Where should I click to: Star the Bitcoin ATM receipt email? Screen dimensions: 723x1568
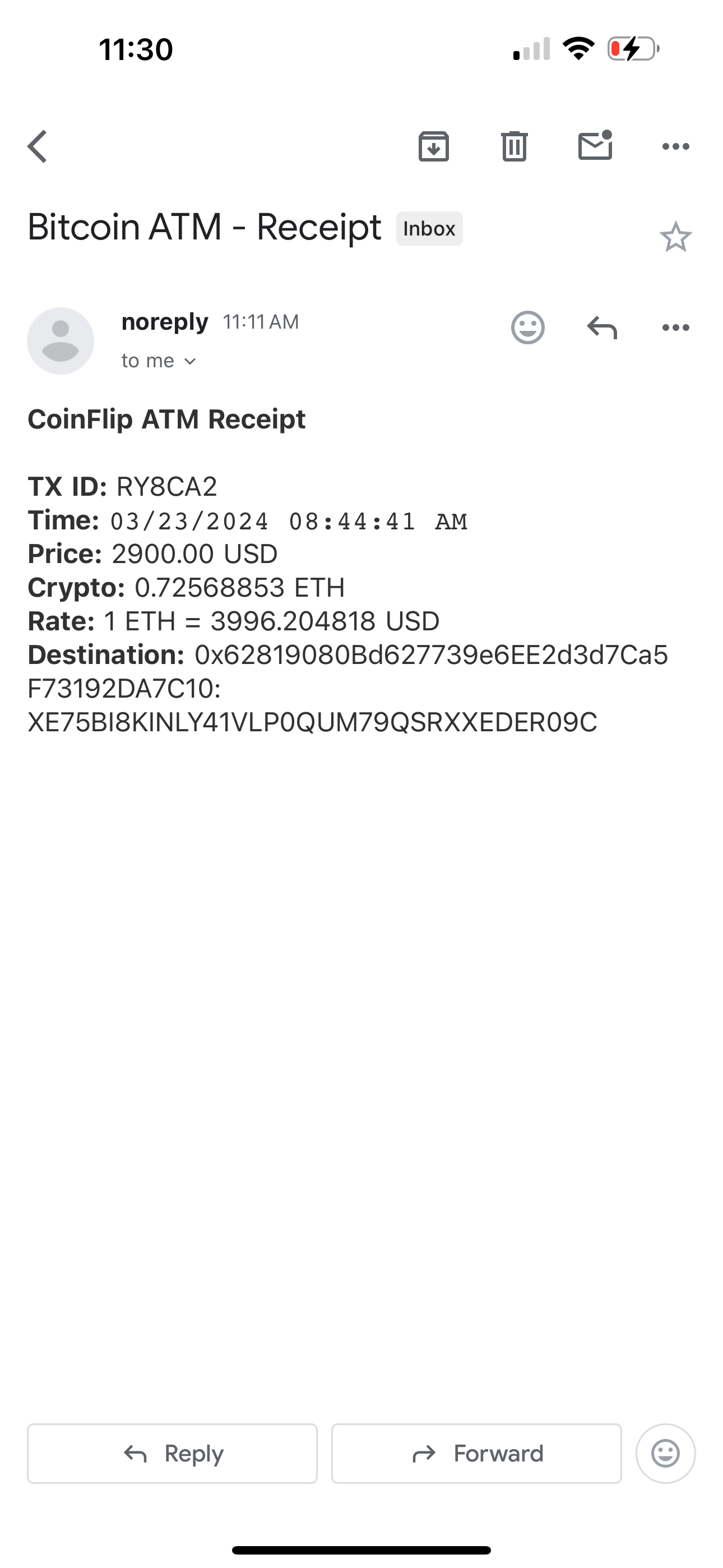point(675,237)
